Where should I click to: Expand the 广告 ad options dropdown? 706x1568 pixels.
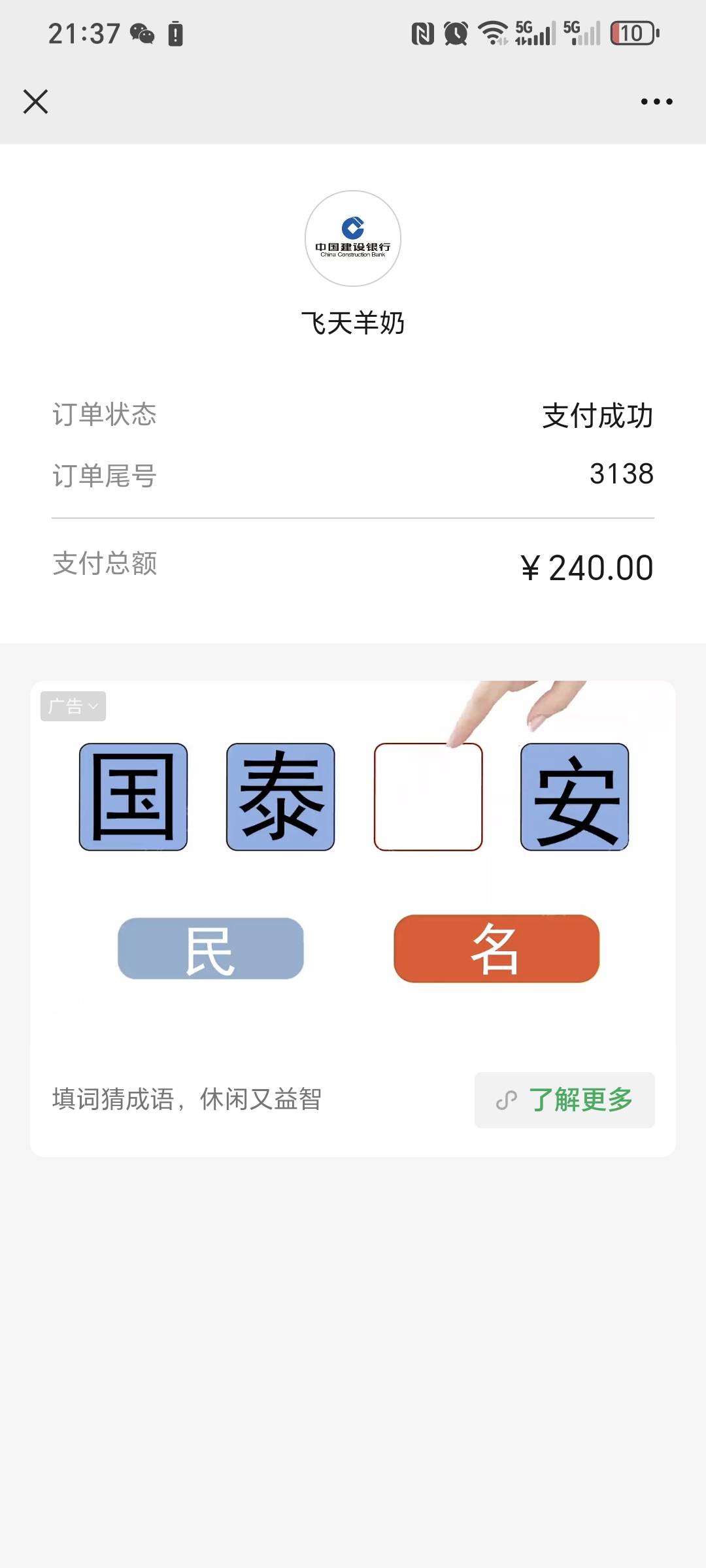click(73, 706)
